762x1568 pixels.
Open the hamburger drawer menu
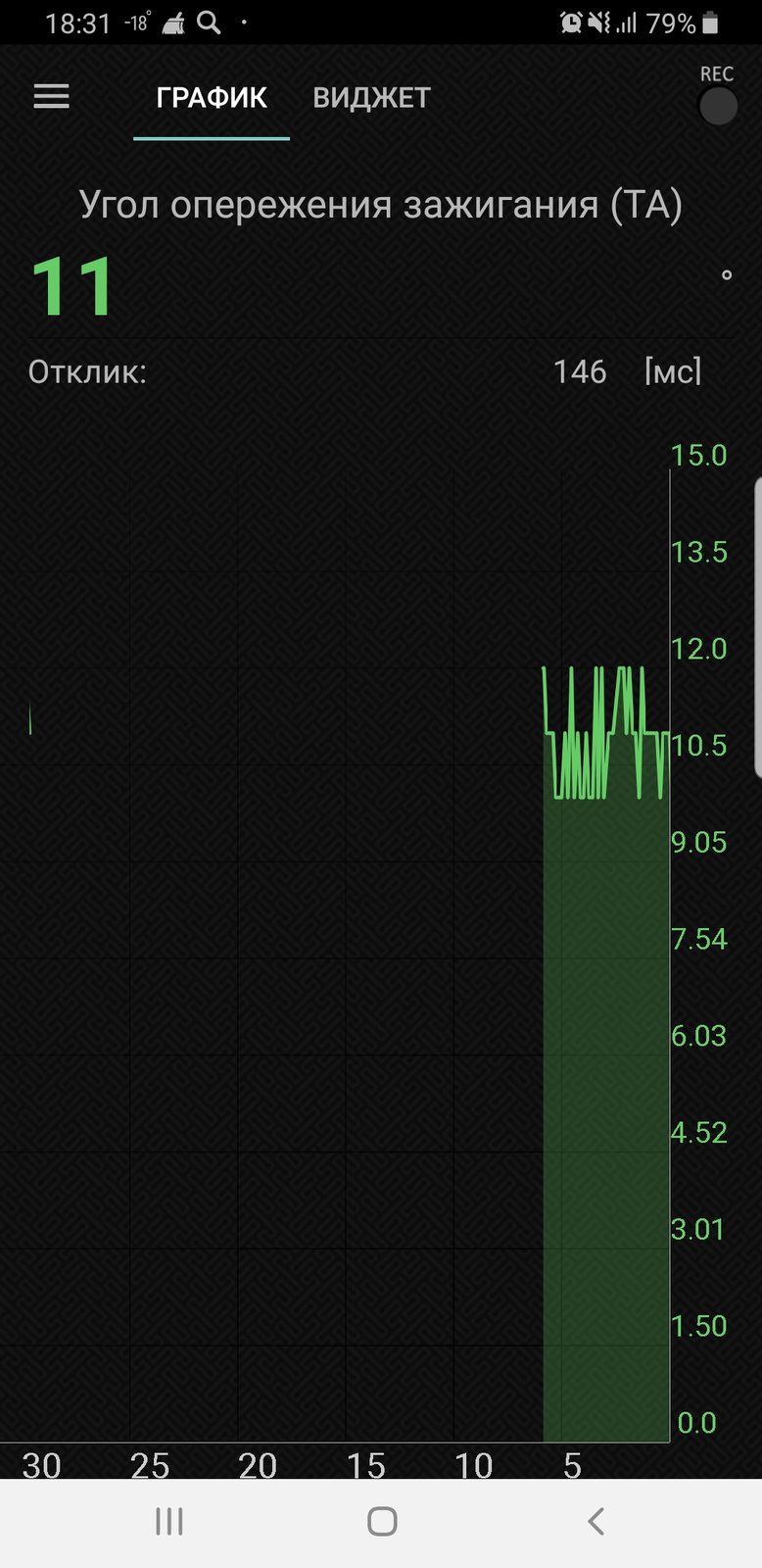[51, 96]
